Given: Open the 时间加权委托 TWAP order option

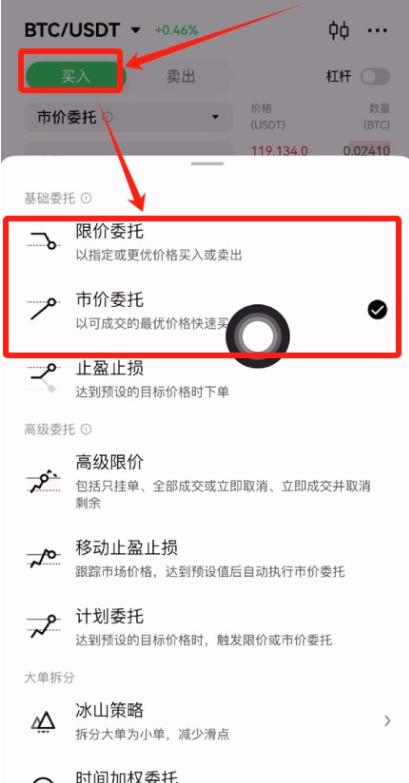Looking at the screenshot, I should 205,774.
